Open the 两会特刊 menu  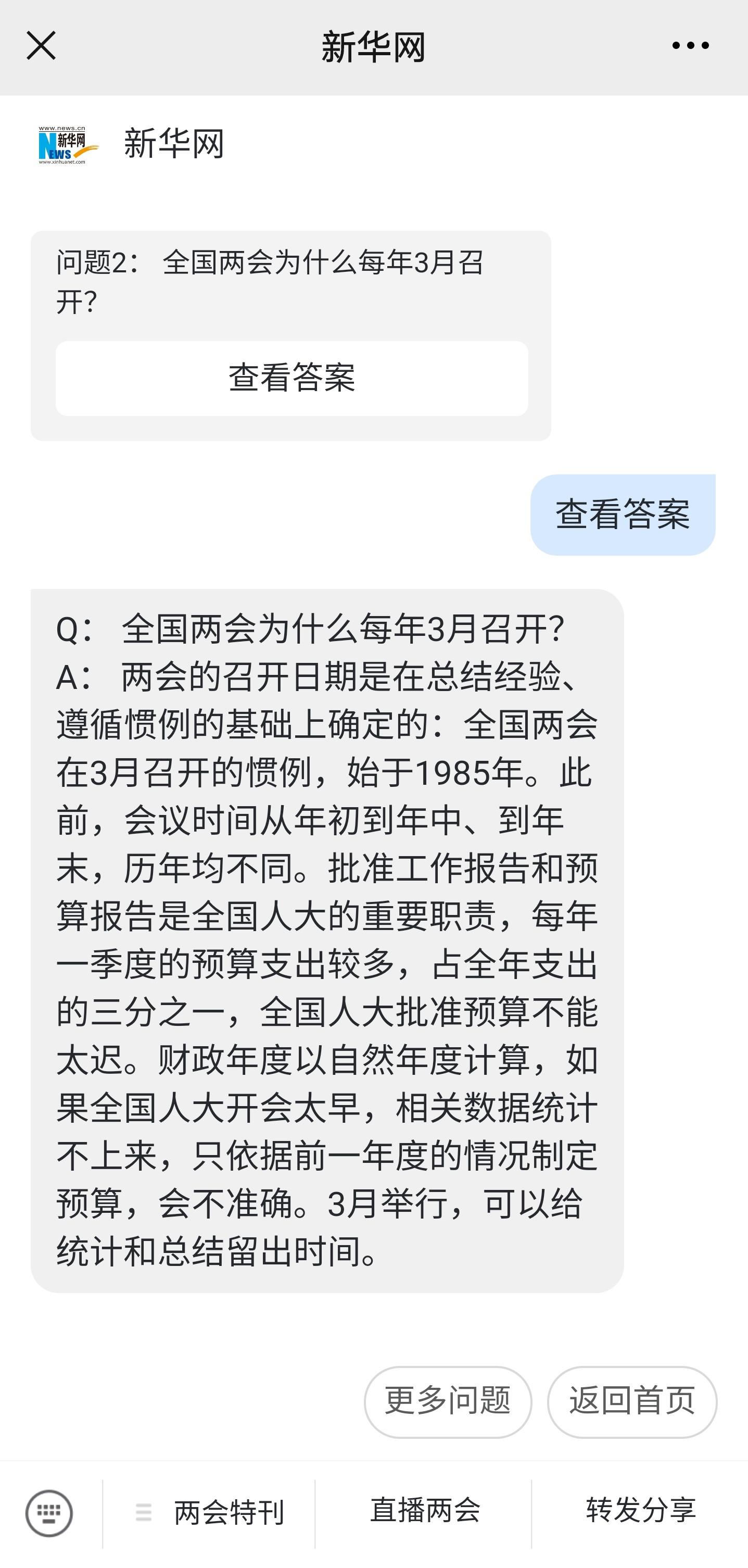pyautogui.click(x=209, y=1513)
